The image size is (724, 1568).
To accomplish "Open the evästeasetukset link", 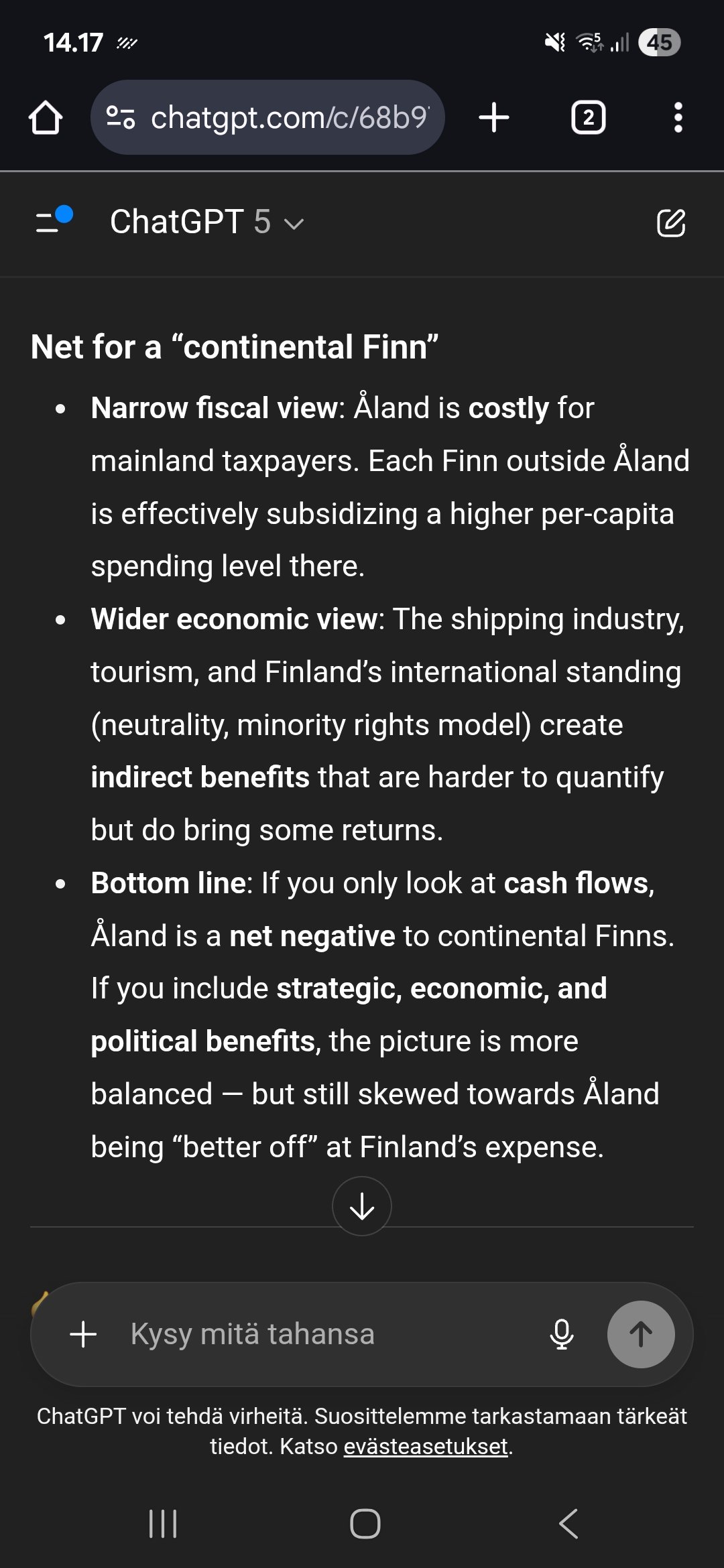I will coord(426,1446).
